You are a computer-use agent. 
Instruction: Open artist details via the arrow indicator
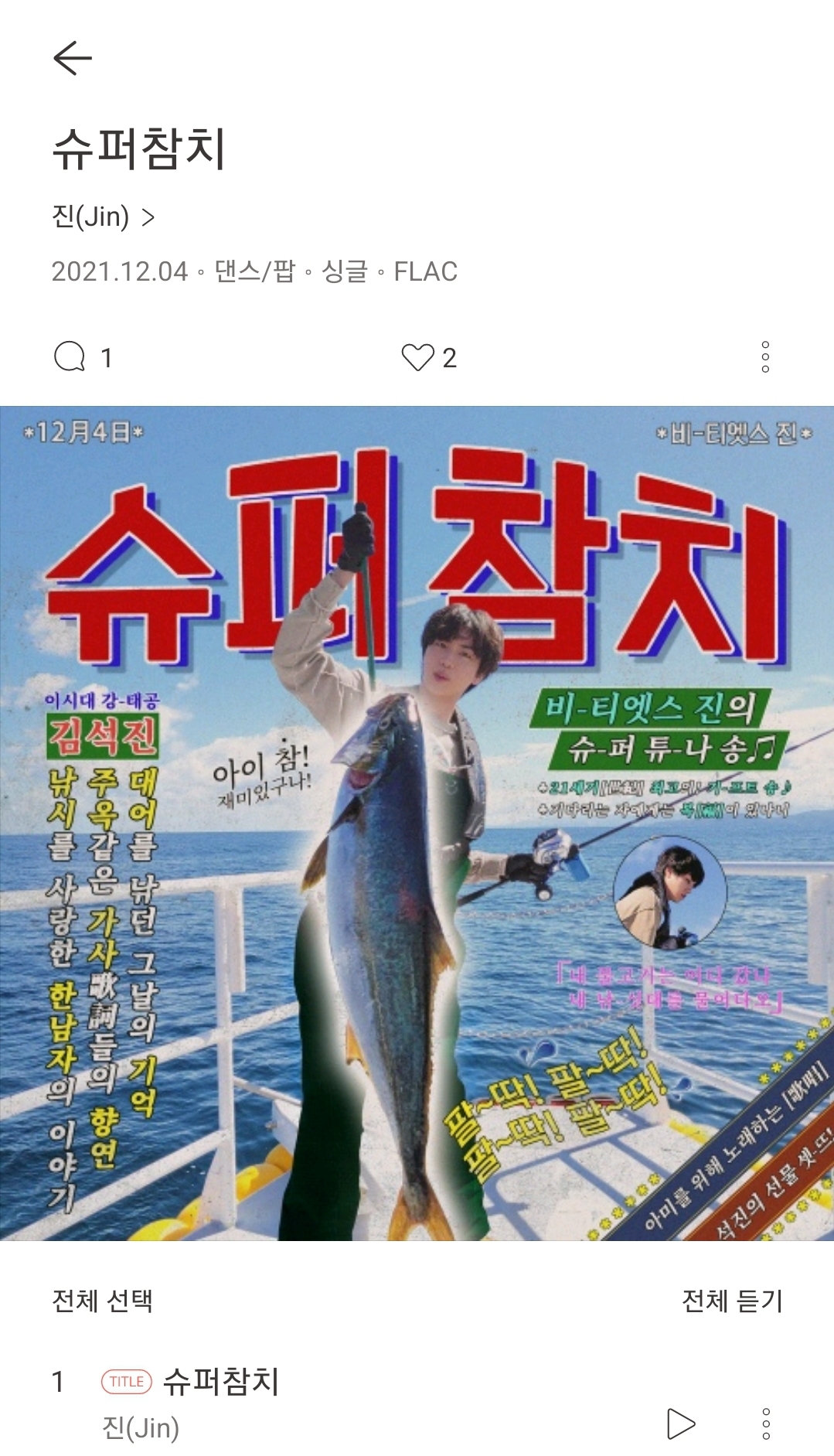pos(147,218)
